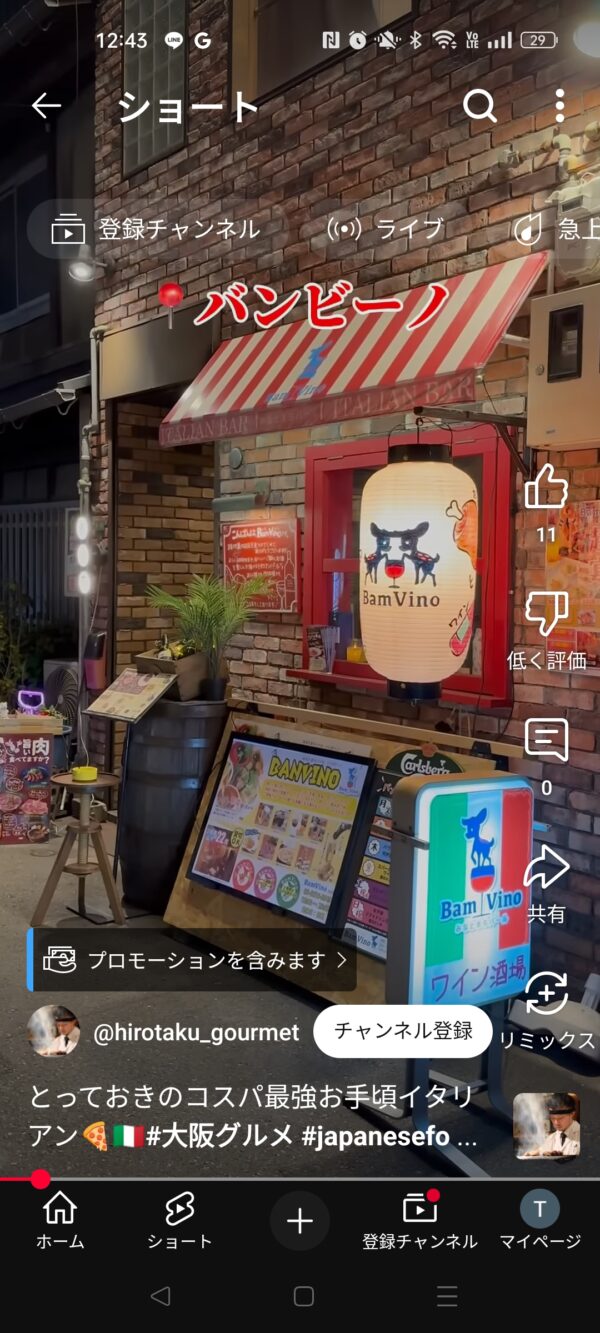Screen dimensions: 600x1333
Task: Like this Short with thumbs up
Action: tap(546, 488)
